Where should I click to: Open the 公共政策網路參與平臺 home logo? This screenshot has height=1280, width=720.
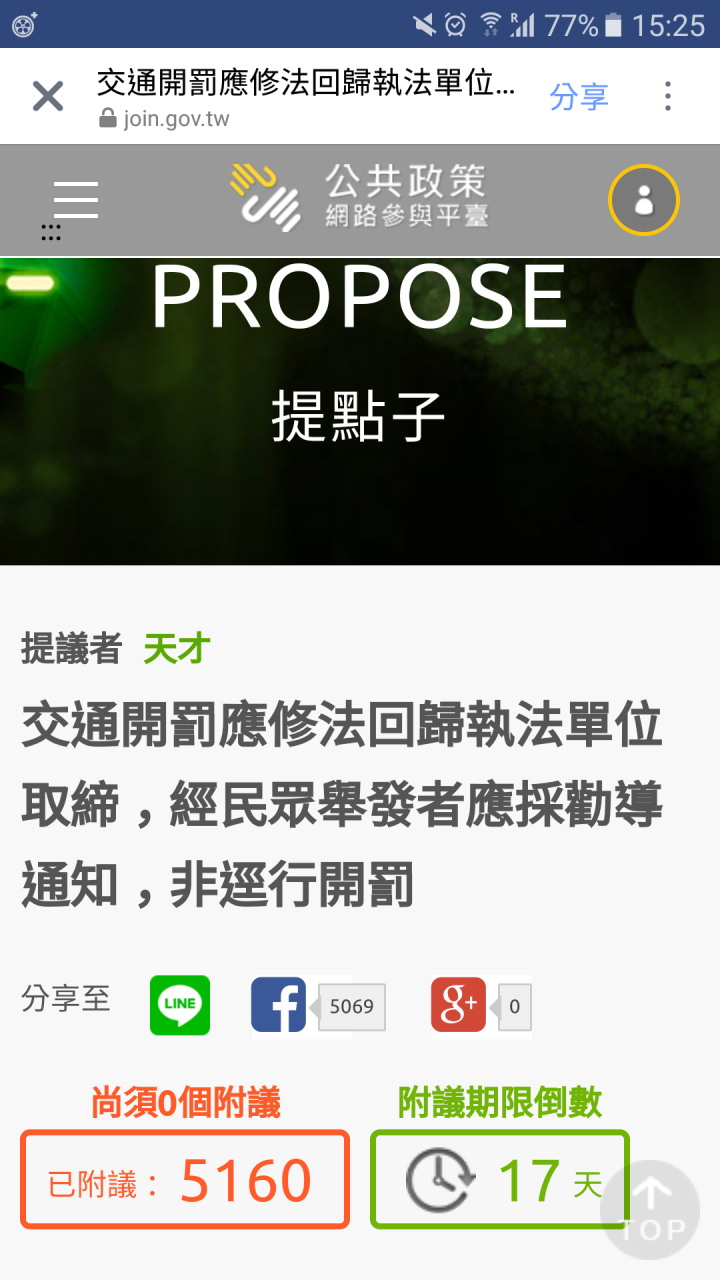(x=360, y=197)
